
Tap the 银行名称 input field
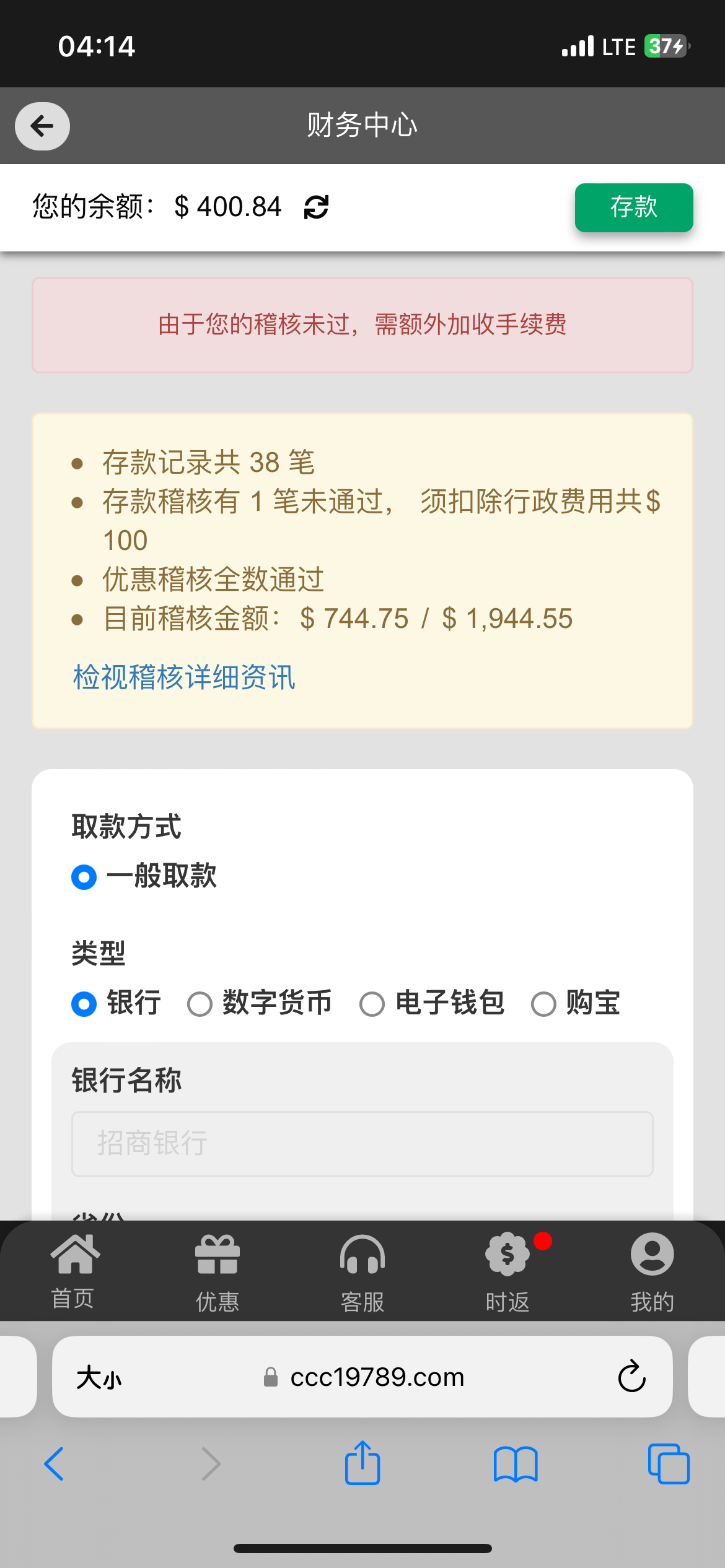pos(362,1144)
